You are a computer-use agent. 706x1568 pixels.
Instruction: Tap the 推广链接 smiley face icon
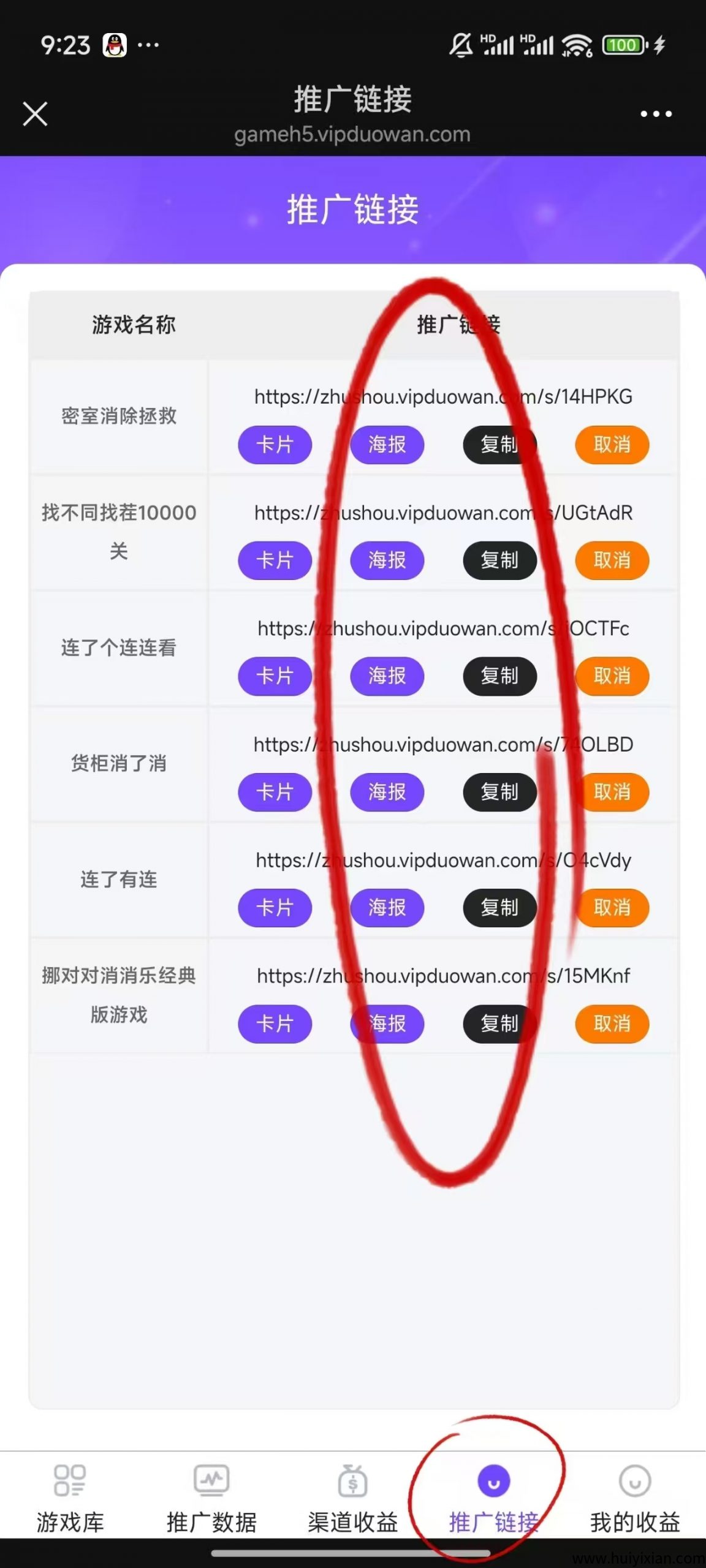click(493, 1479)
